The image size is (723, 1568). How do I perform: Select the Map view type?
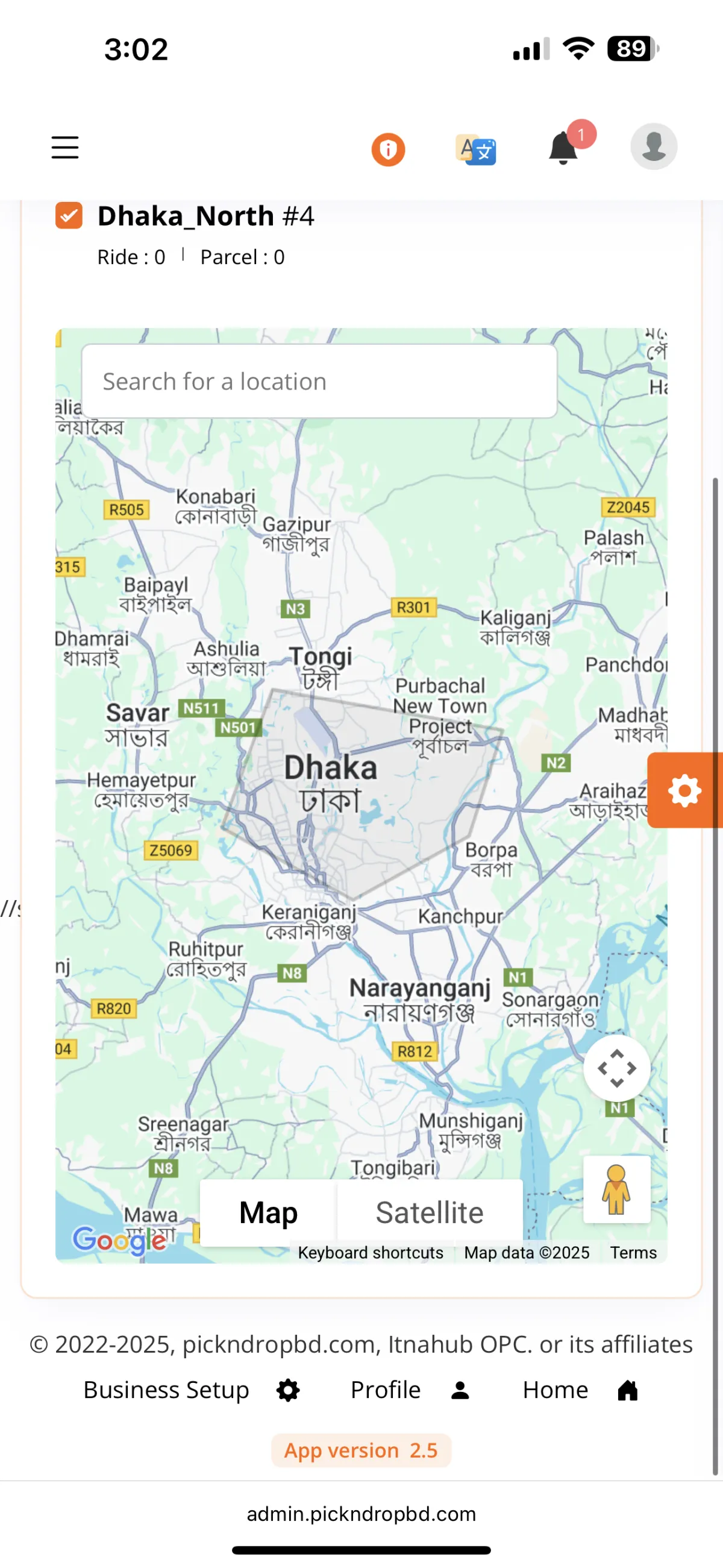(268, 1212)
